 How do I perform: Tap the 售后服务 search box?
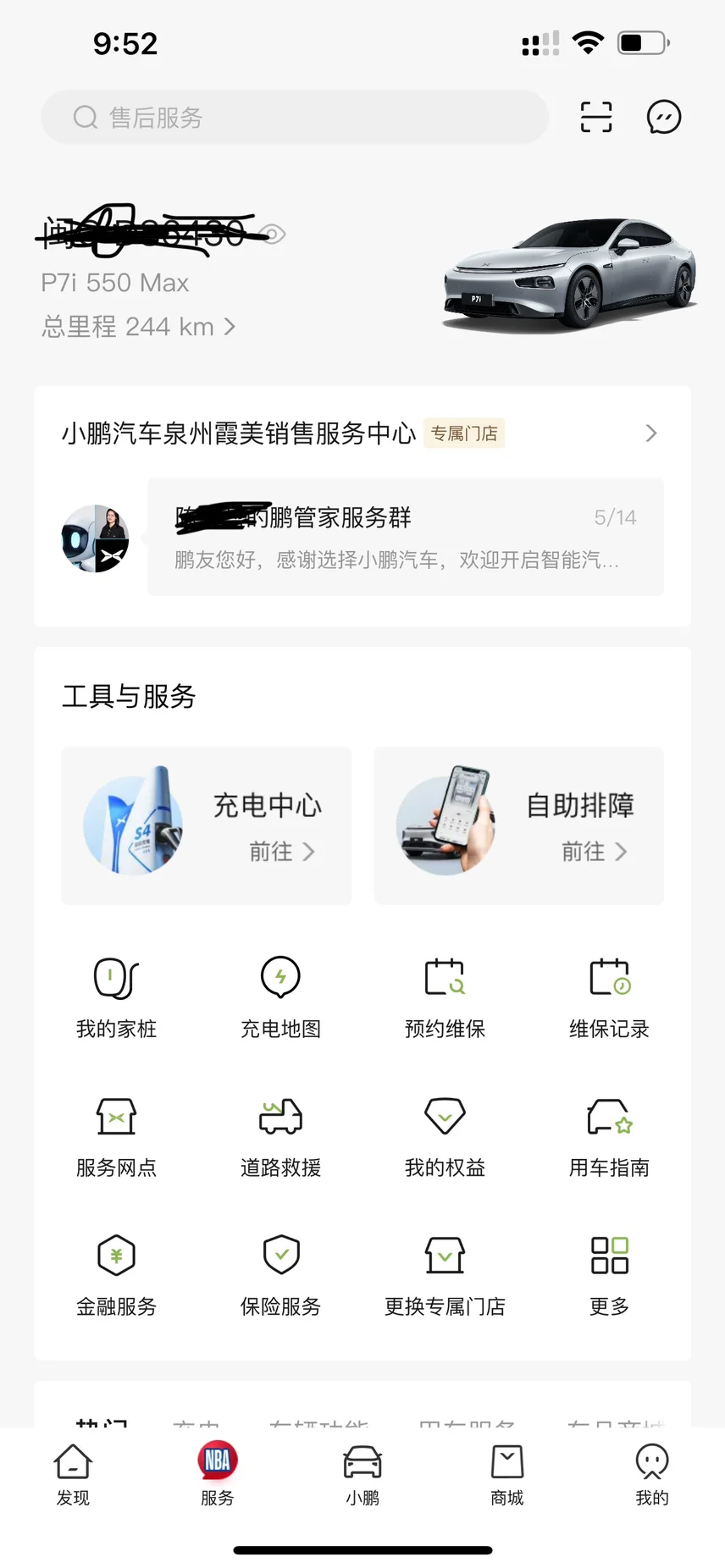coord(294,117)
